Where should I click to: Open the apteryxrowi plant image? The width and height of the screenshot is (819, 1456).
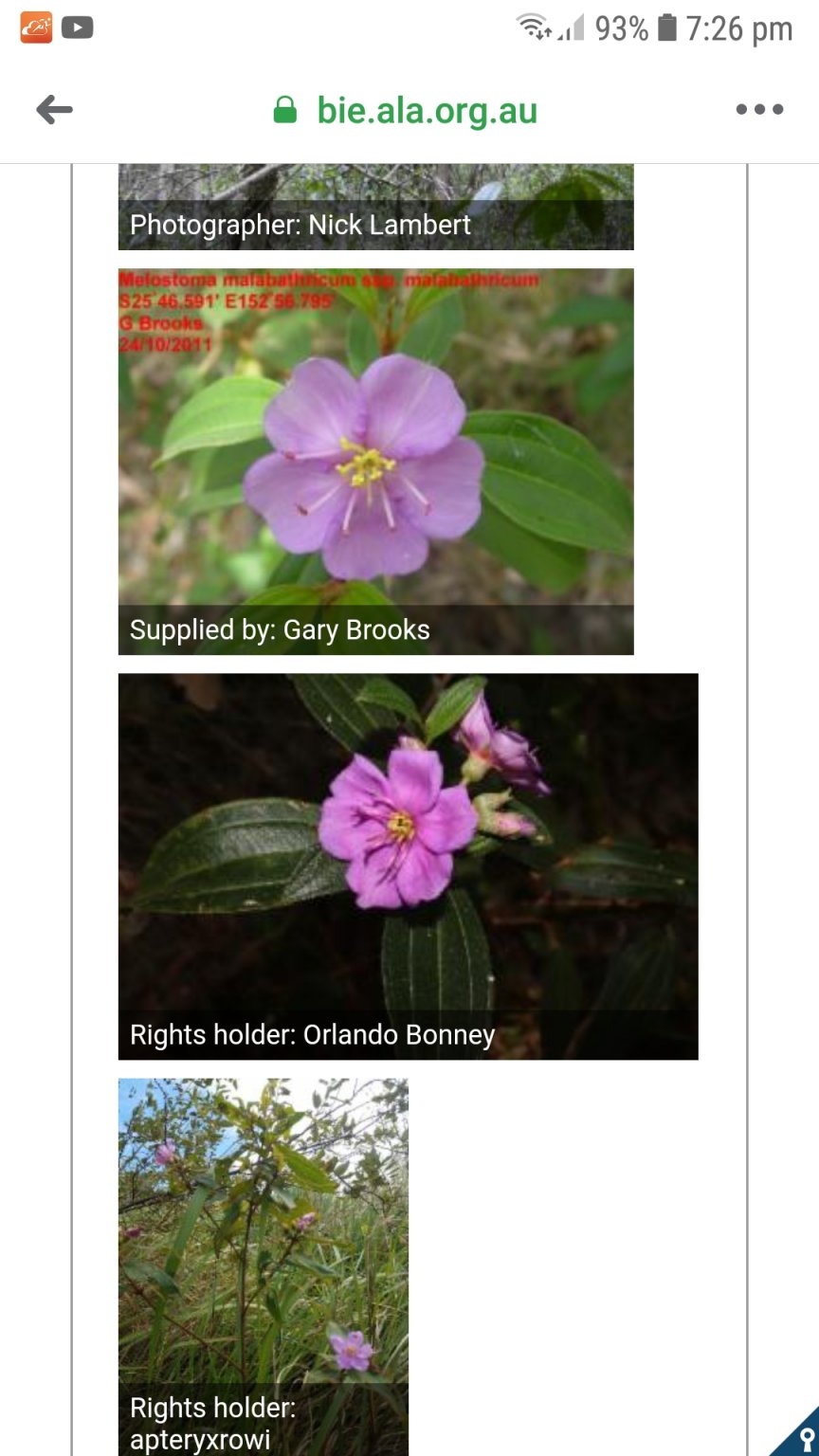[263, 1265]
